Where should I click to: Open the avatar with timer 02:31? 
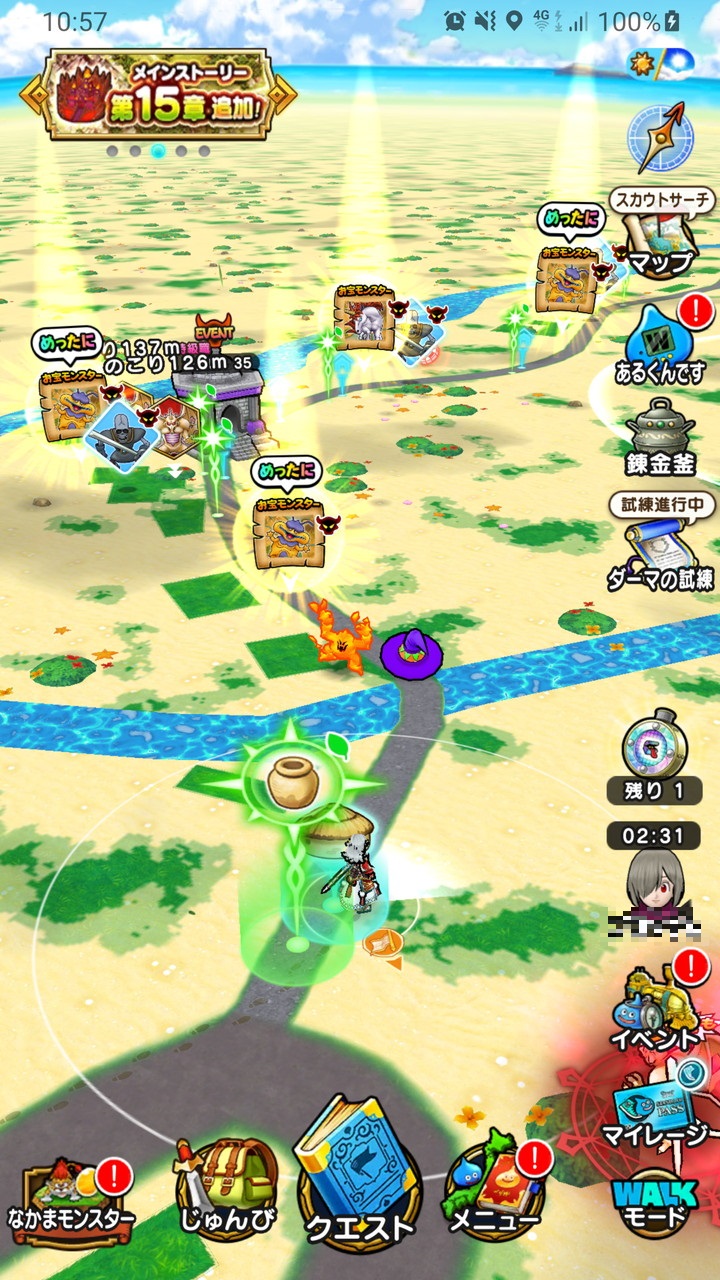(655, 880)
